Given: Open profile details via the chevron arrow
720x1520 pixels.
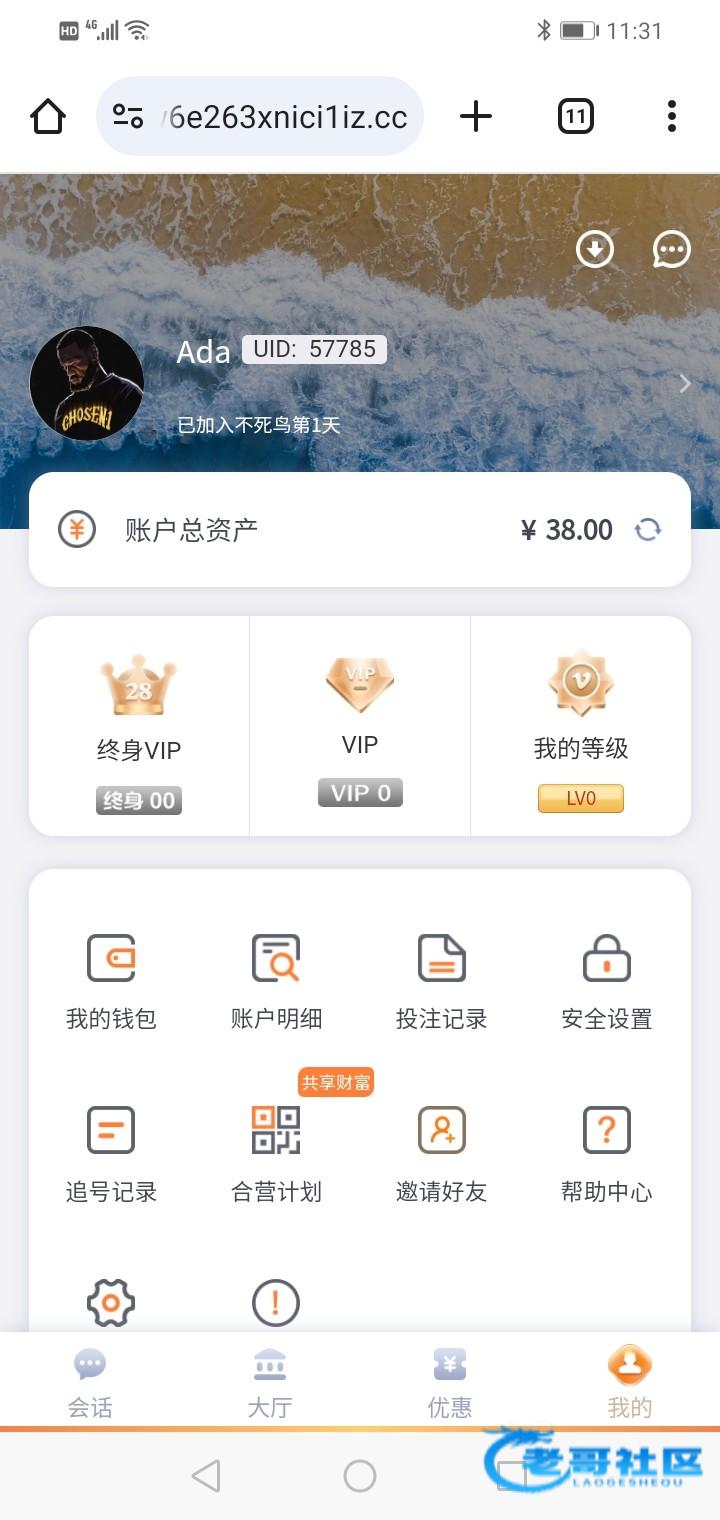Looking at the screenshot, I should (685, 384).
